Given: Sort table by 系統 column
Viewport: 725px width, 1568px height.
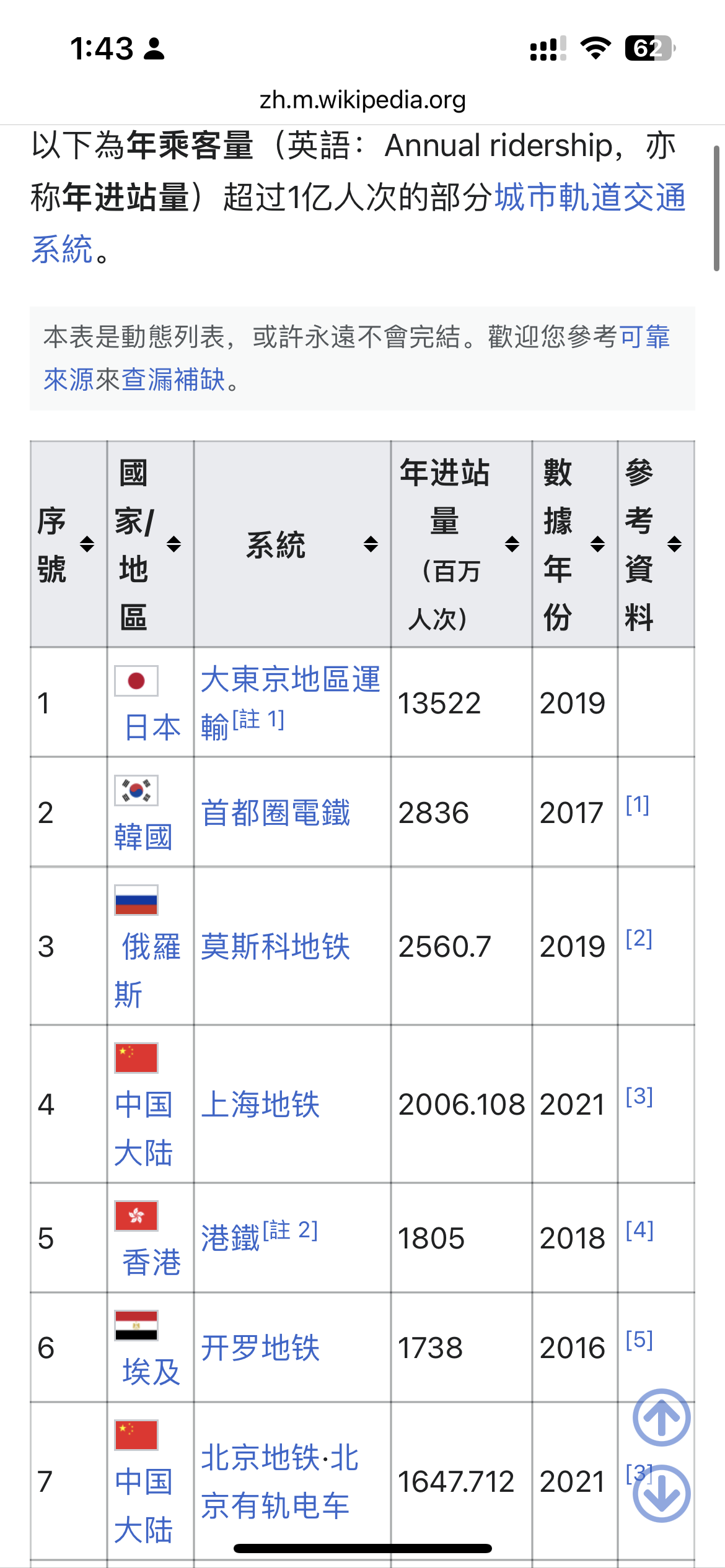Looking at the screenshot, I should pyautogui.click(x=292, y=544).
